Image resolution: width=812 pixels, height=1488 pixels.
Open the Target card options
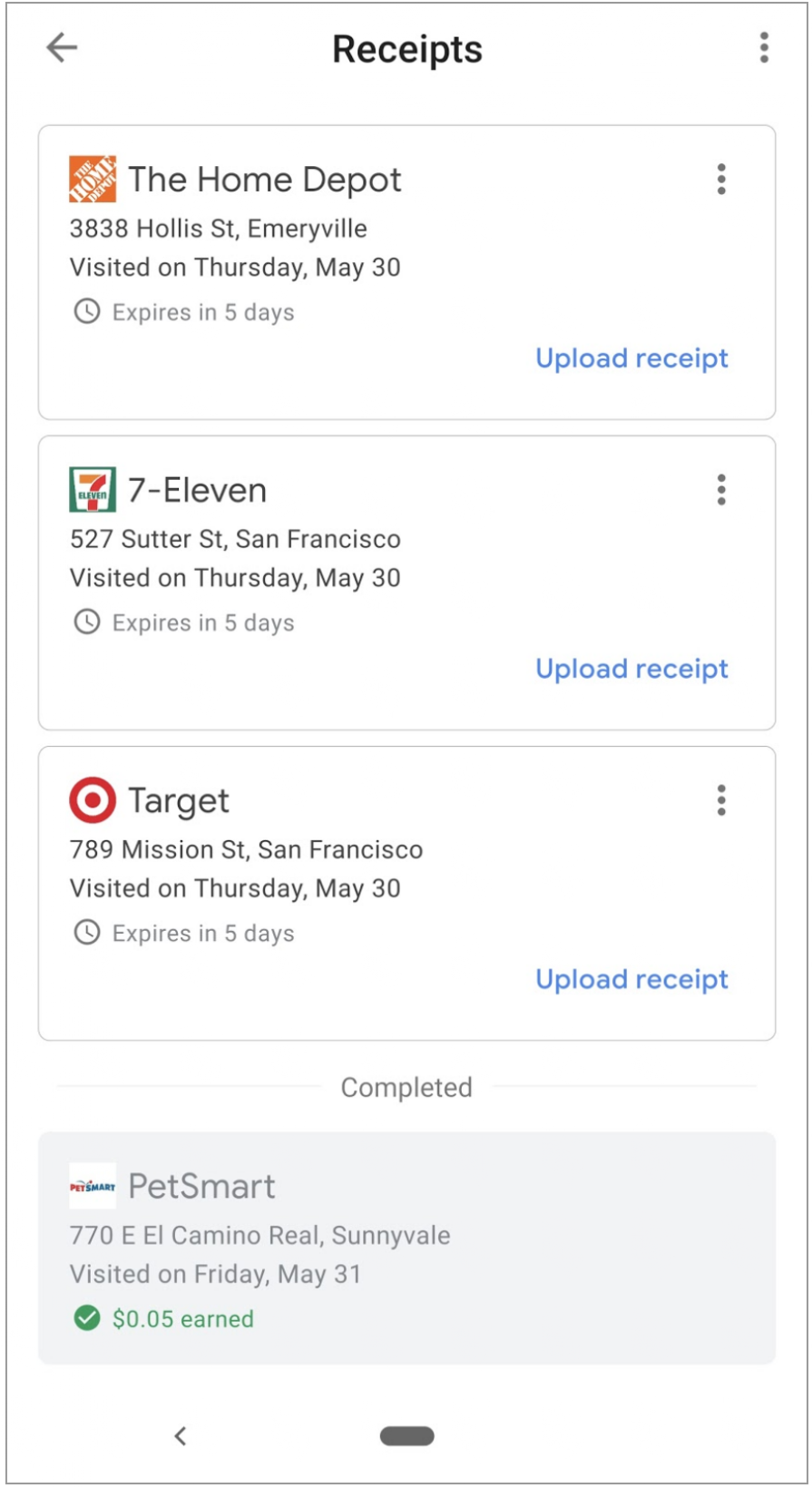721,800
